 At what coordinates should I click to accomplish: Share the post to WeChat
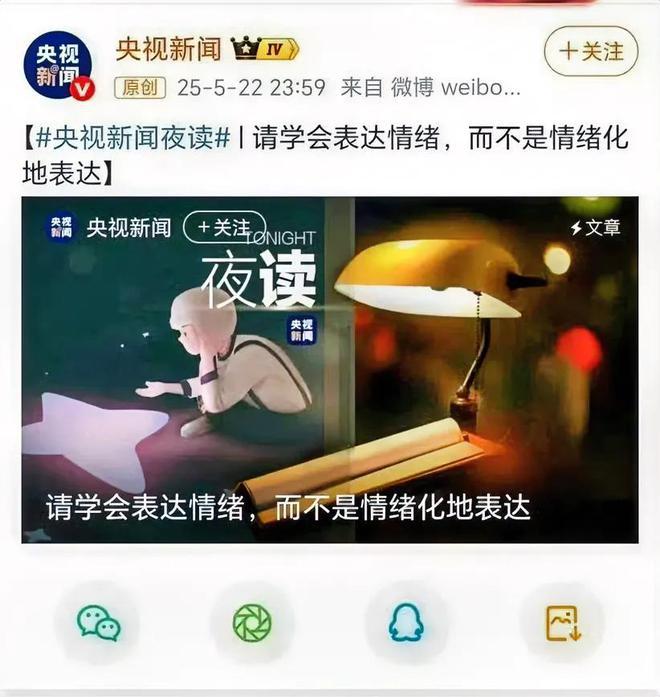click(99, 623)
